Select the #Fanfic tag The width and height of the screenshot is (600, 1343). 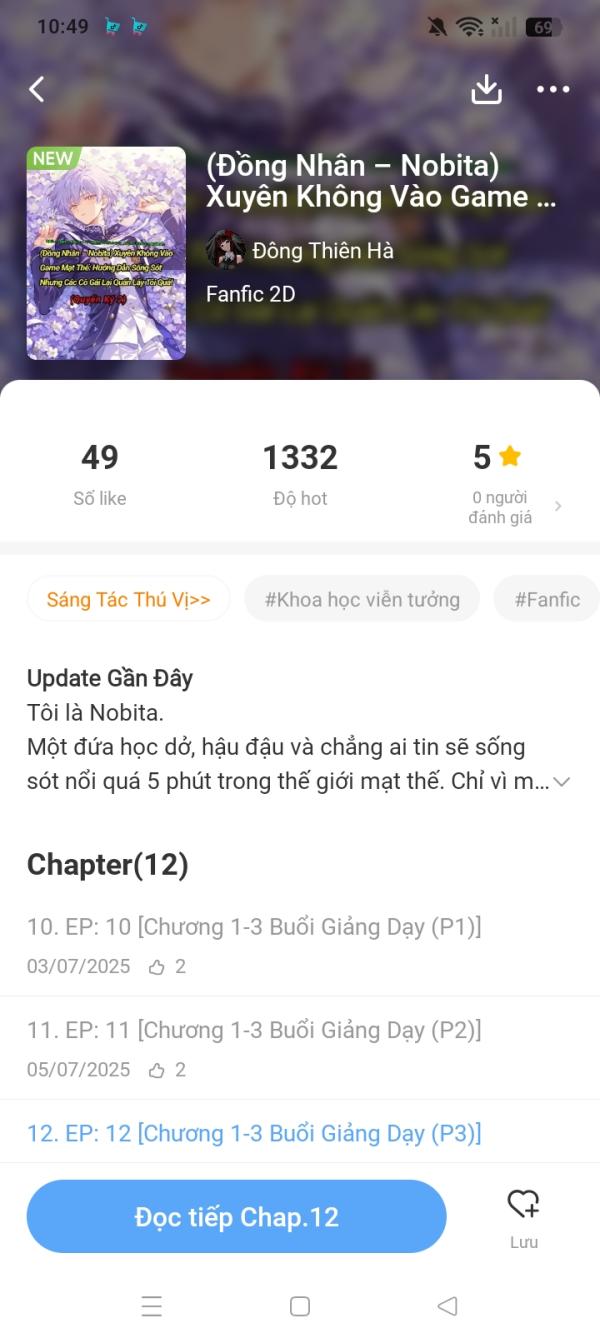point(547,599)
